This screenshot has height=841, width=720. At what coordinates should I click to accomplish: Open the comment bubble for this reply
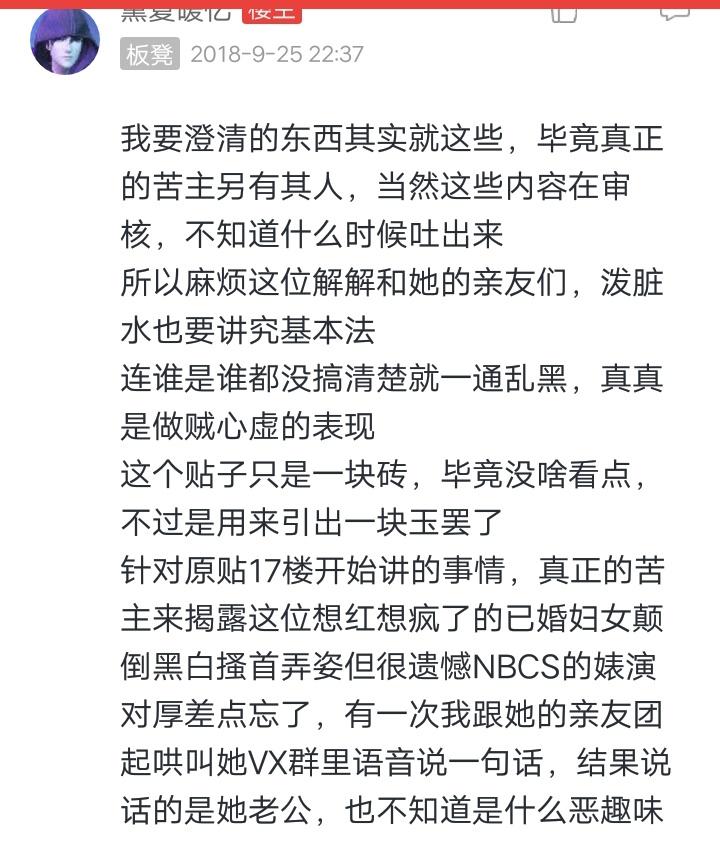[675, 13]
